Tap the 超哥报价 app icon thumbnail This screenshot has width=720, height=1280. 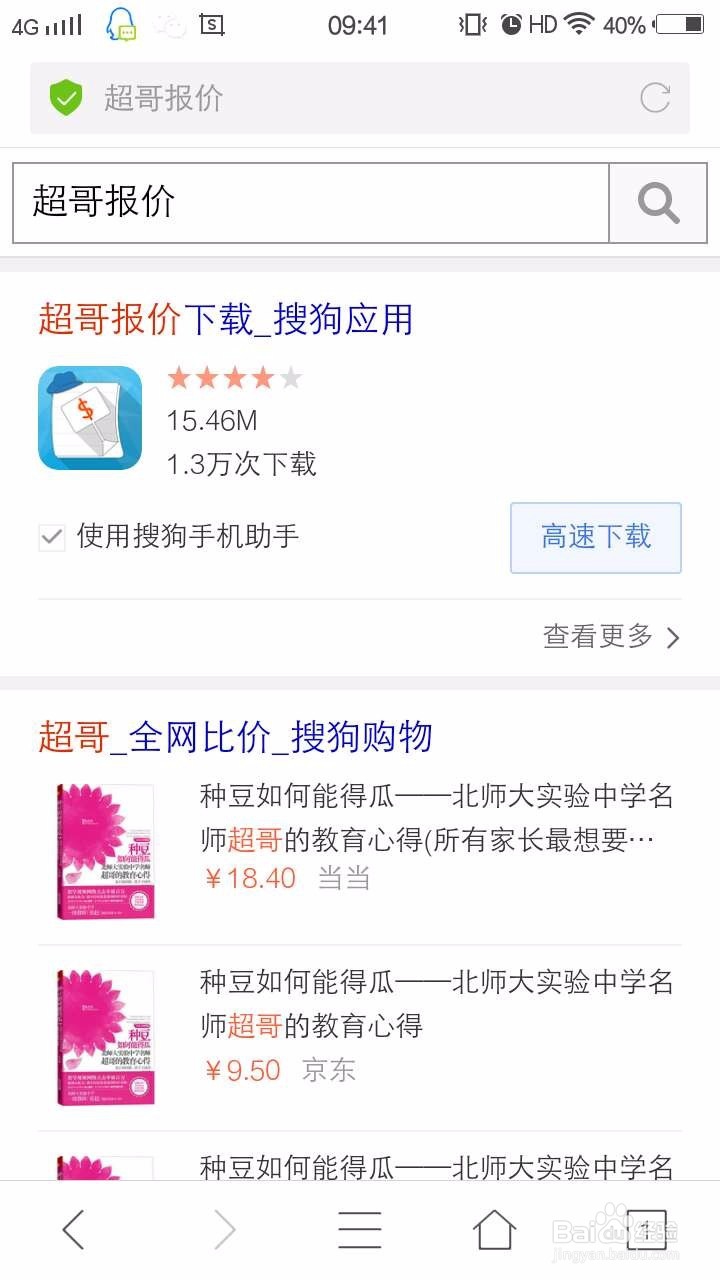point(89,418)
